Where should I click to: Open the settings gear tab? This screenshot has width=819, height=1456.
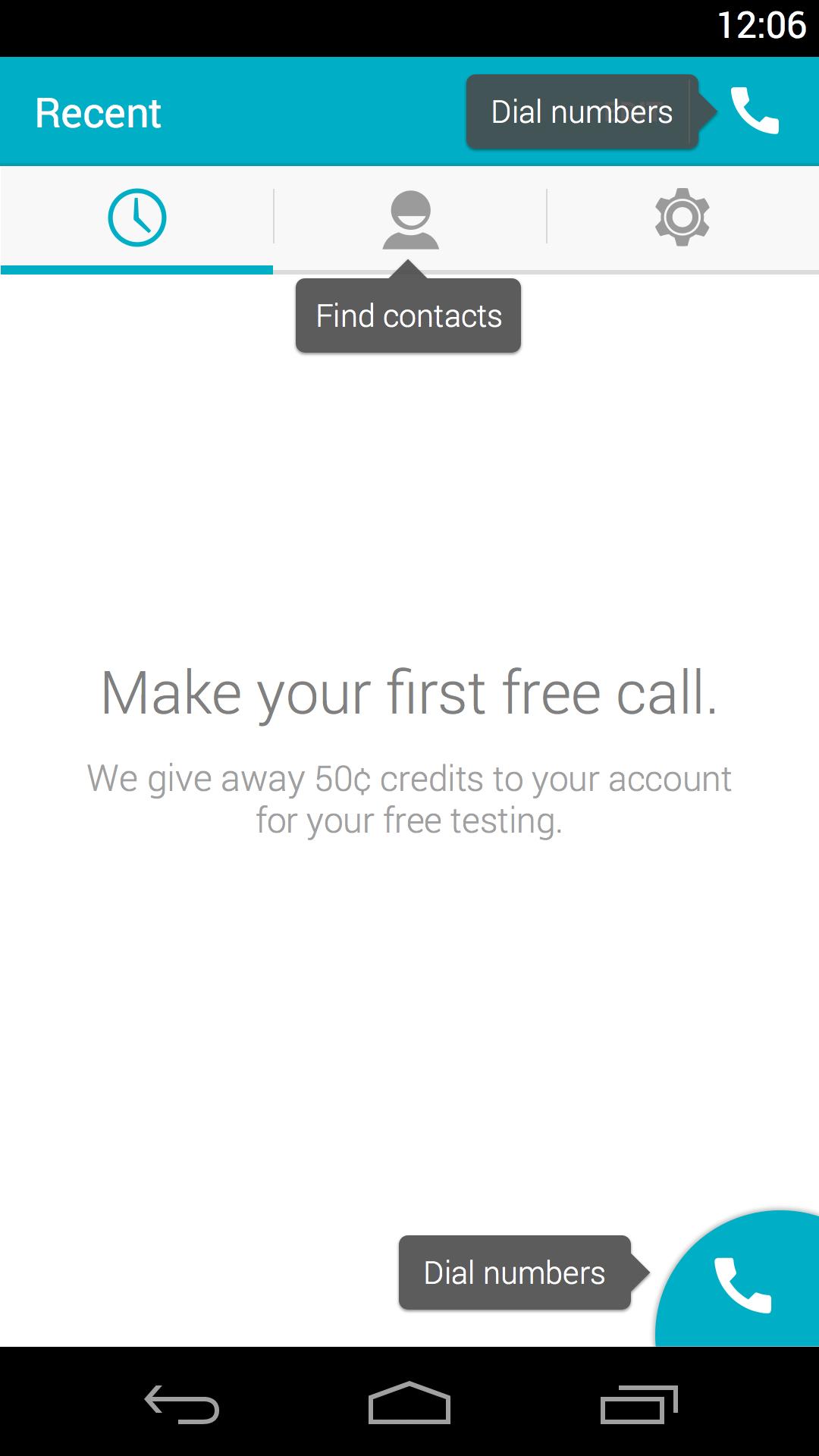pyautogui.click(x=682, y=218)
